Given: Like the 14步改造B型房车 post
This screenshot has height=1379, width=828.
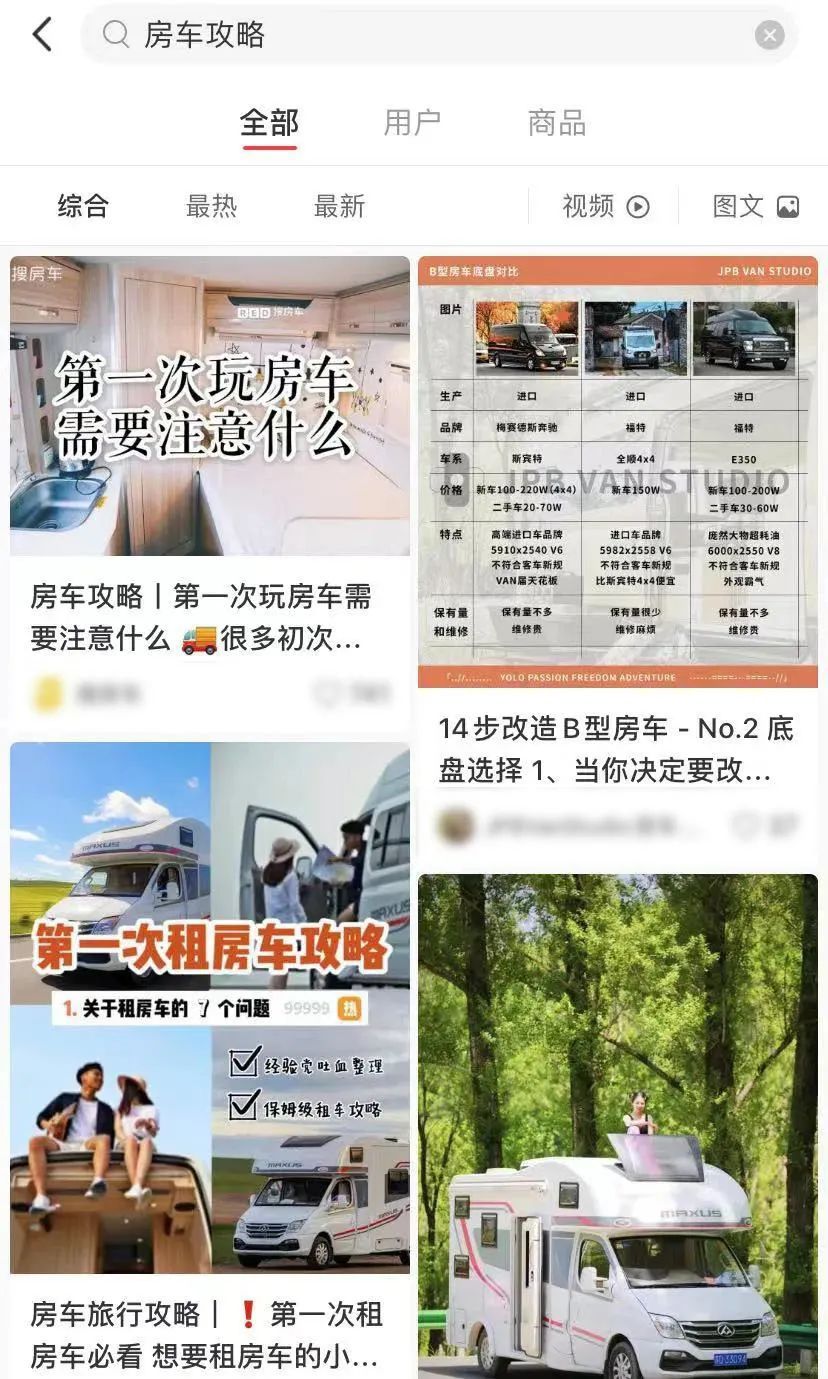Looking at the screenshot, I should tap(746, 826).
